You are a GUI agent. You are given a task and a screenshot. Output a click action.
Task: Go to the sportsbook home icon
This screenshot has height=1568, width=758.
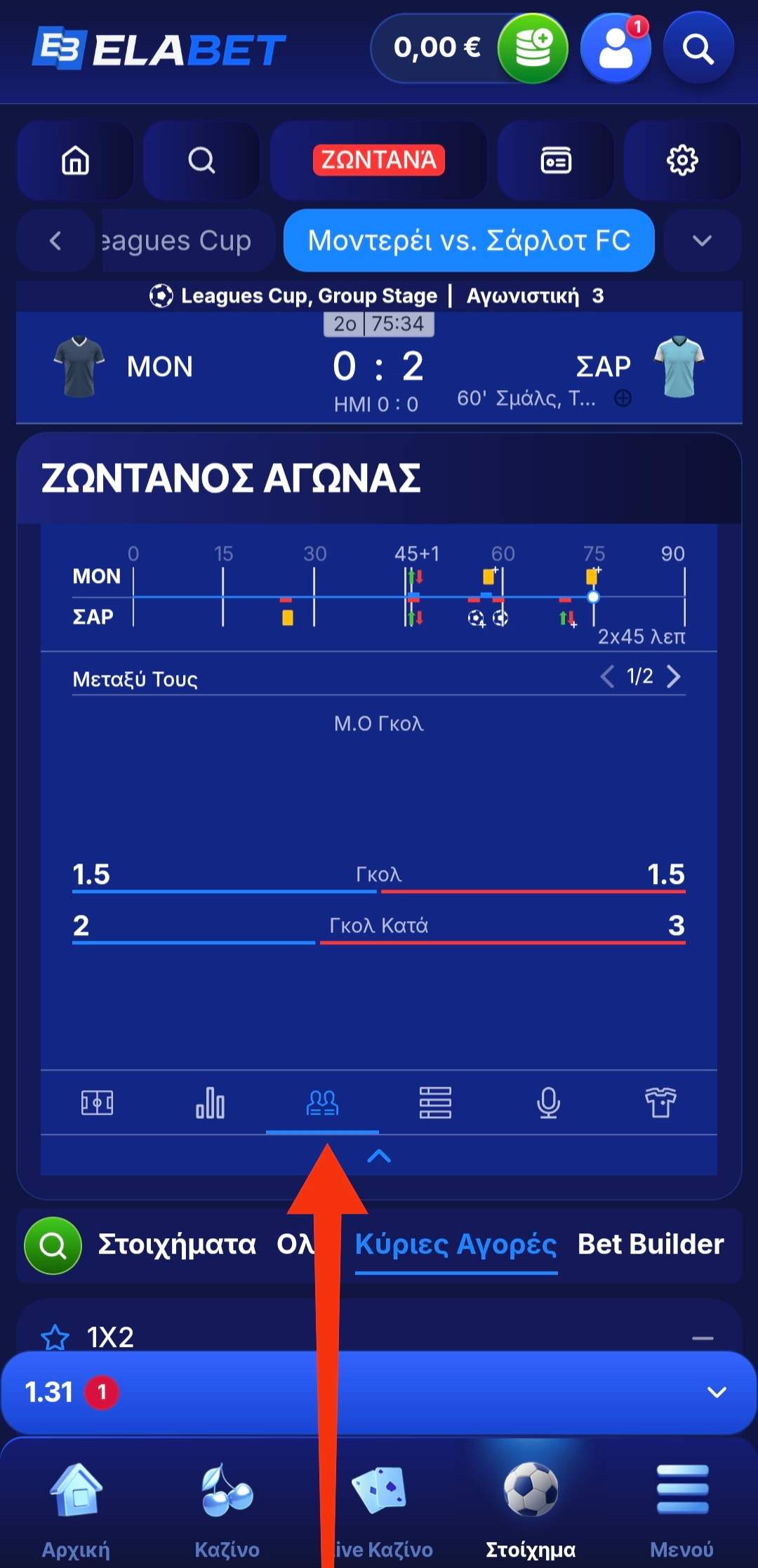[x=75, y=161]
